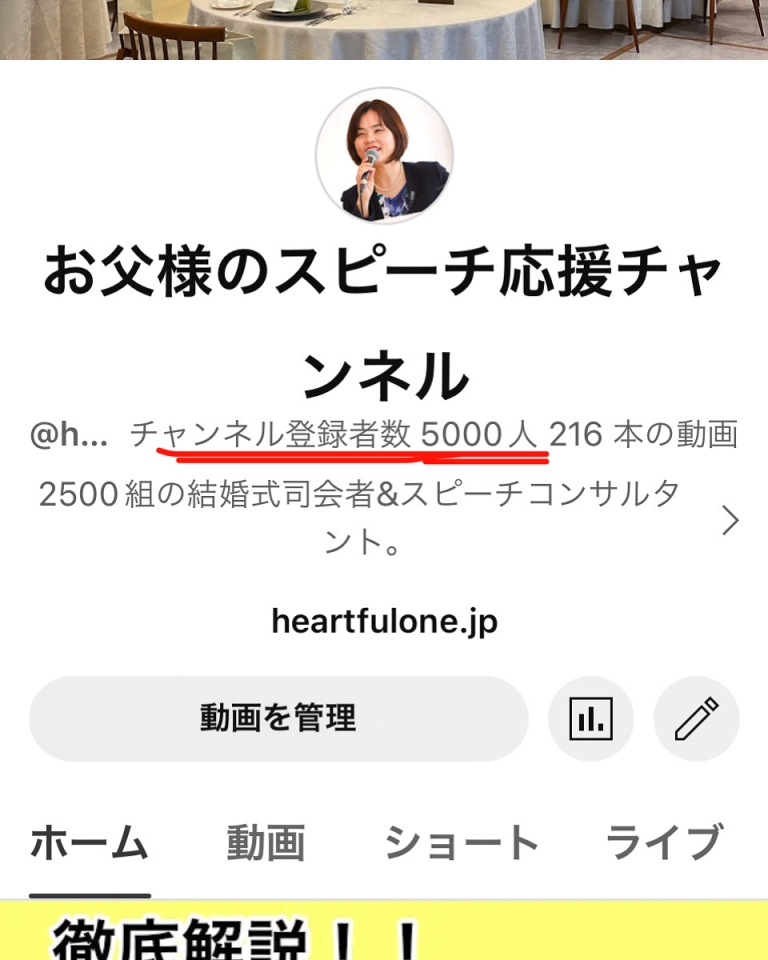Open the 徹底解説 video thumbnail
Screen dimensions: 768x960
384,932
